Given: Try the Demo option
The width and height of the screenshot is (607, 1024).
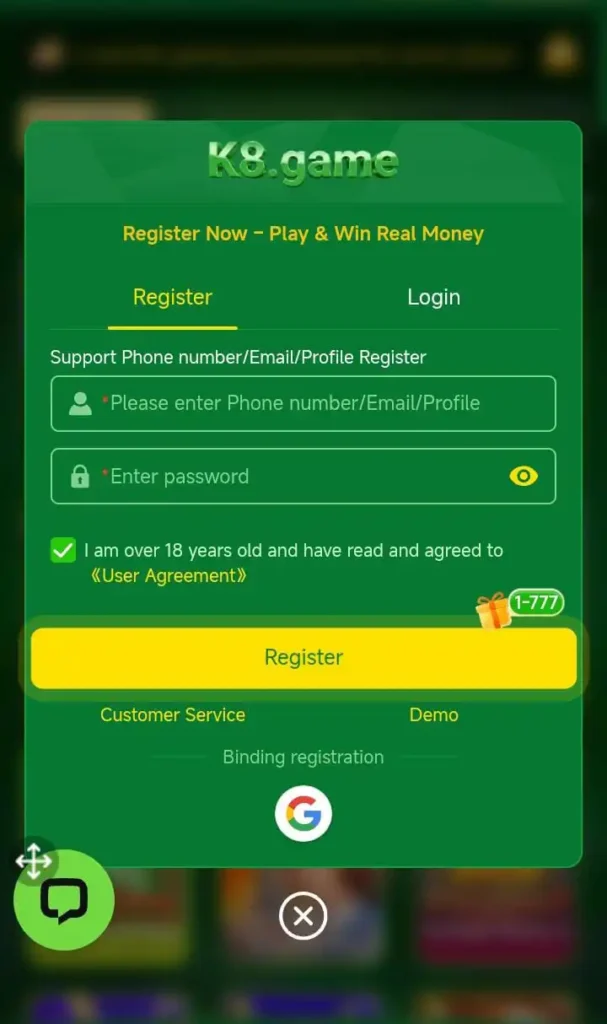Looking at the screenshot, I should [433, 715].
